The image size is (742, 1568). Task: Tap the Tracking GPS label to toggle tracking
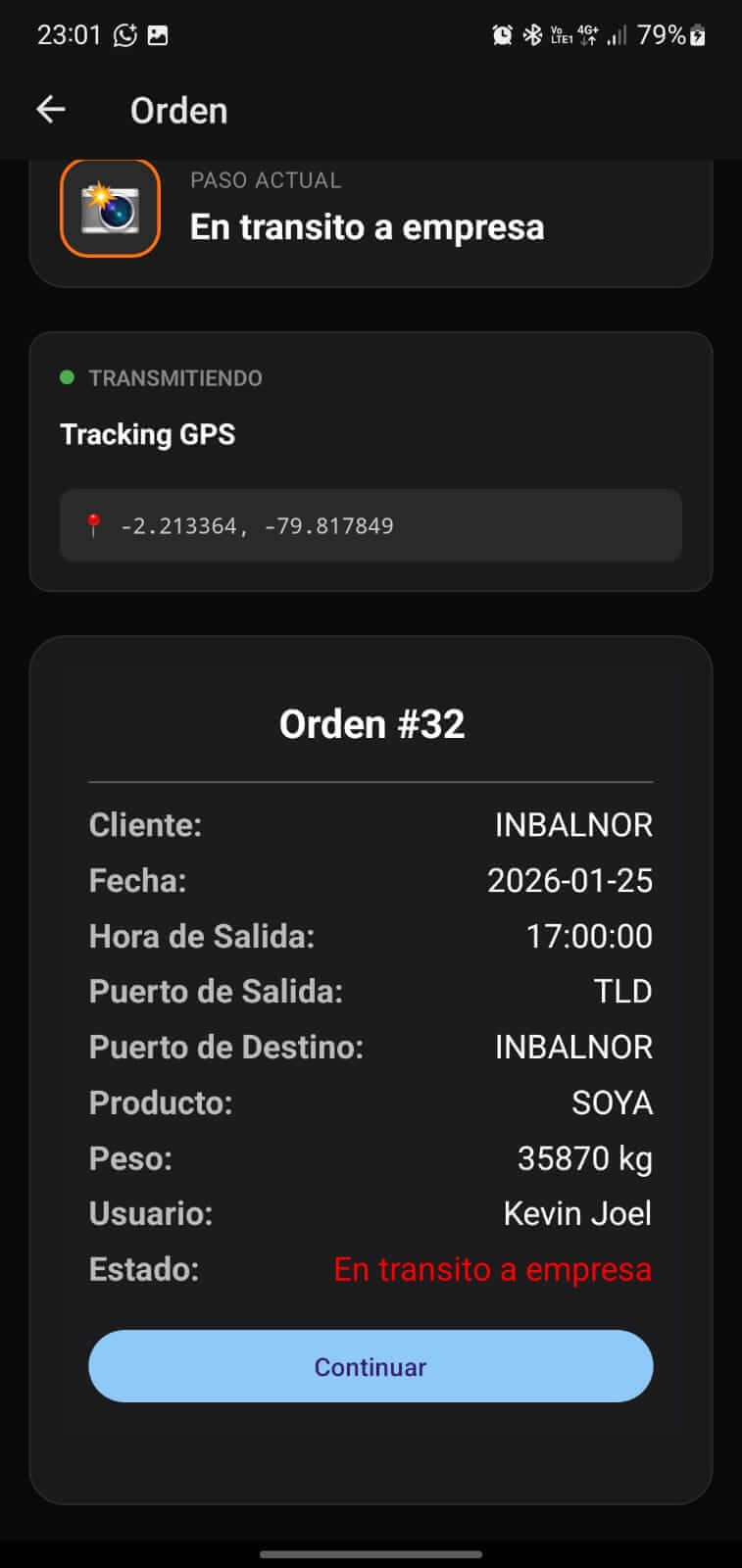[x=147, y=434]
